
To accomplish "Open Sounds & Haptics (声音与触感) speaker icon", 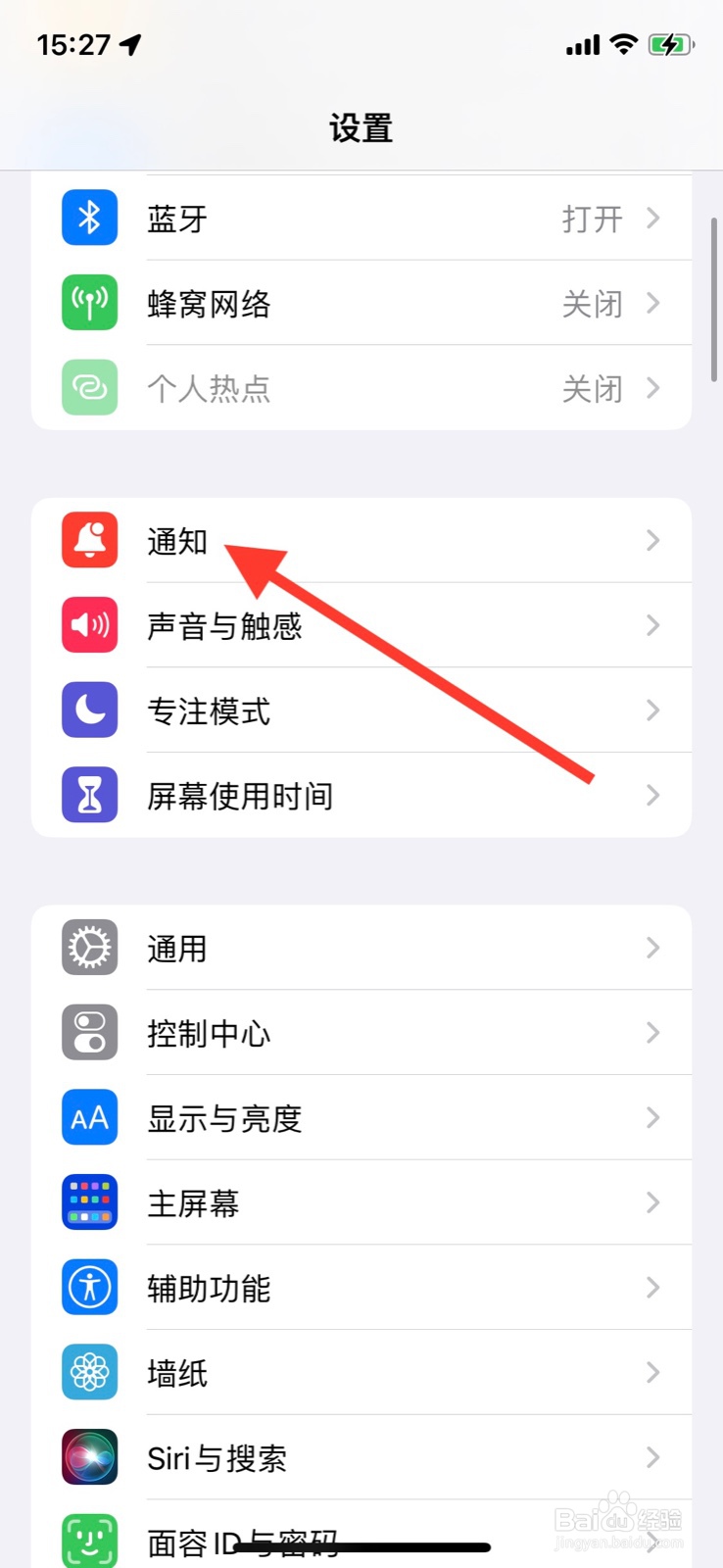I will pyautogui.click(x=89, y=625).
